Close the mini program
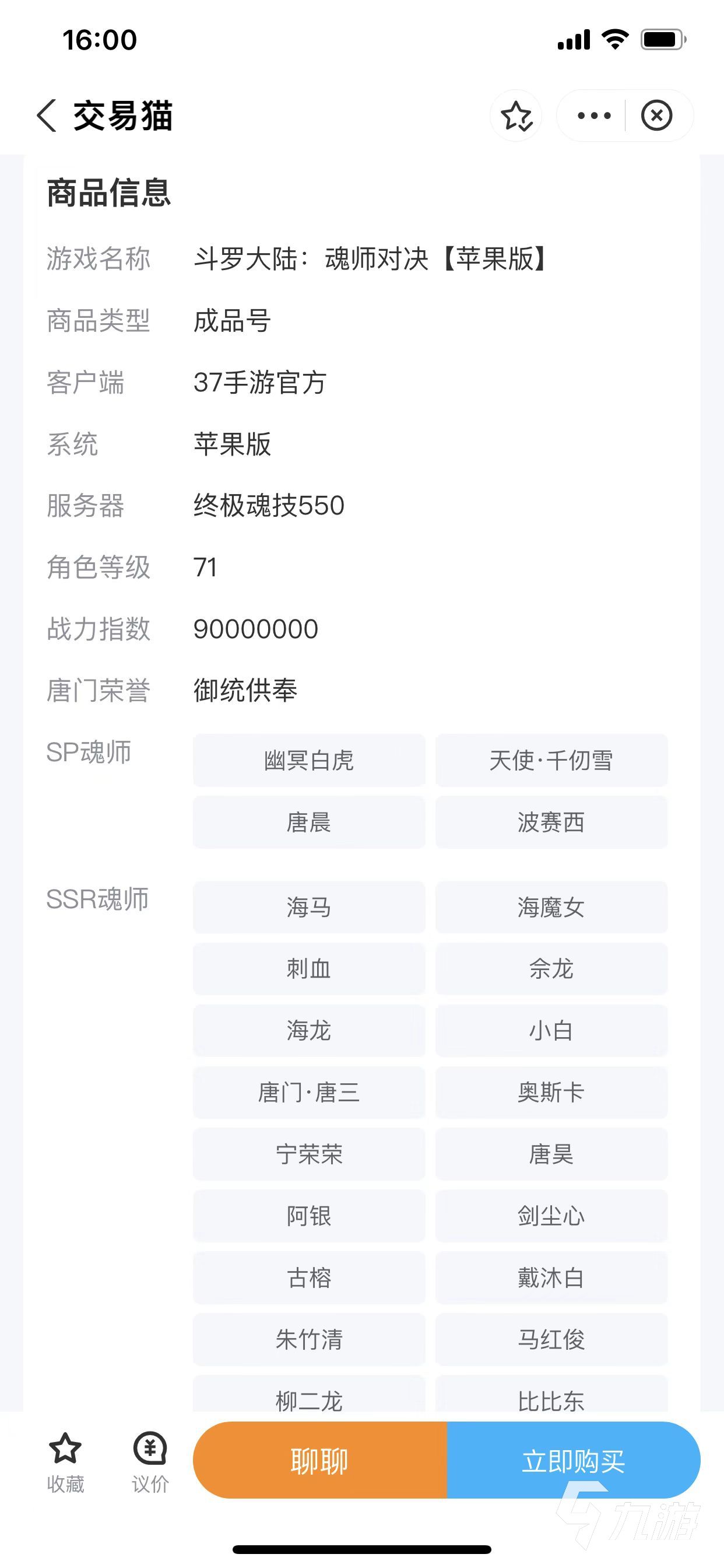 [x=656, y=116]
